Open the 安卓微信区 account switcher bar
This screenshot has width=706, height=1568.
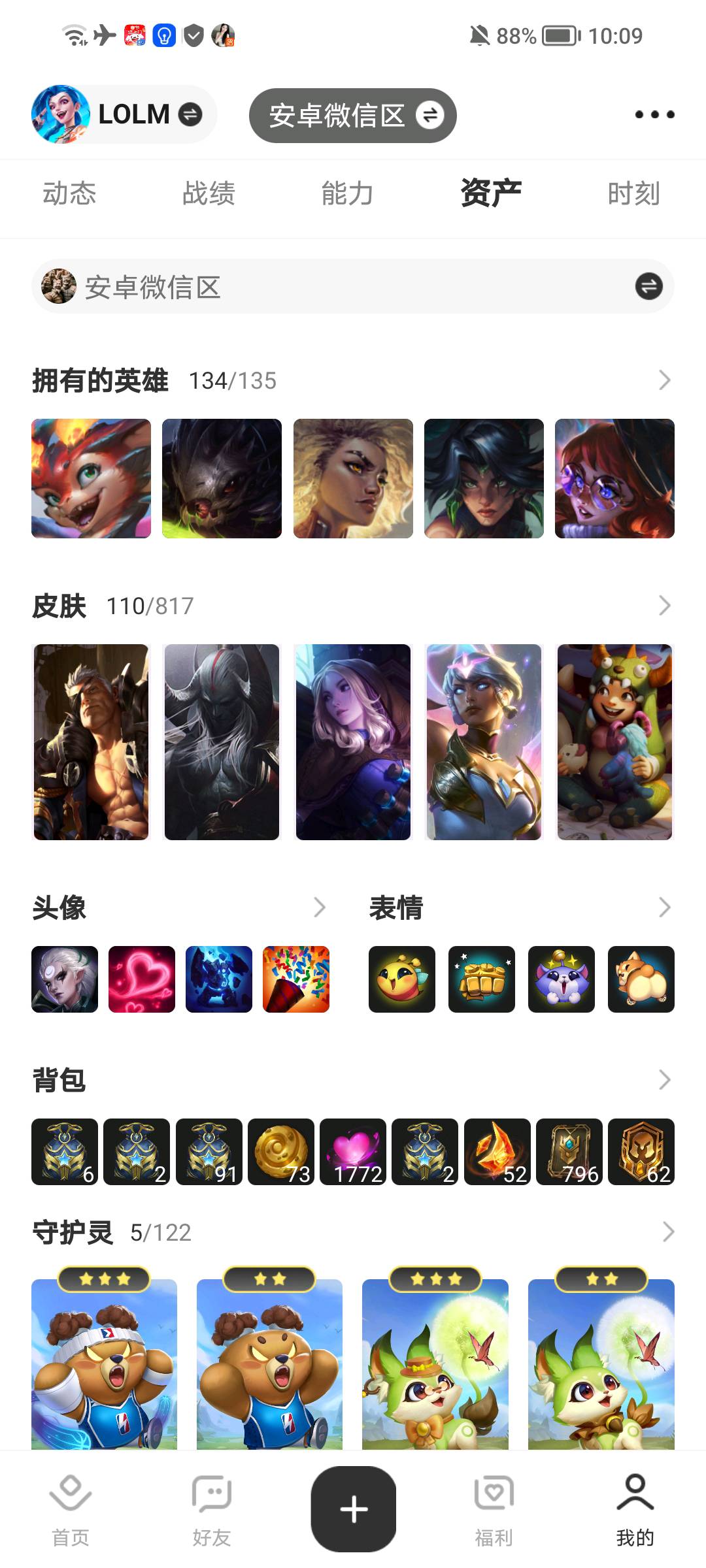(353, 287)
